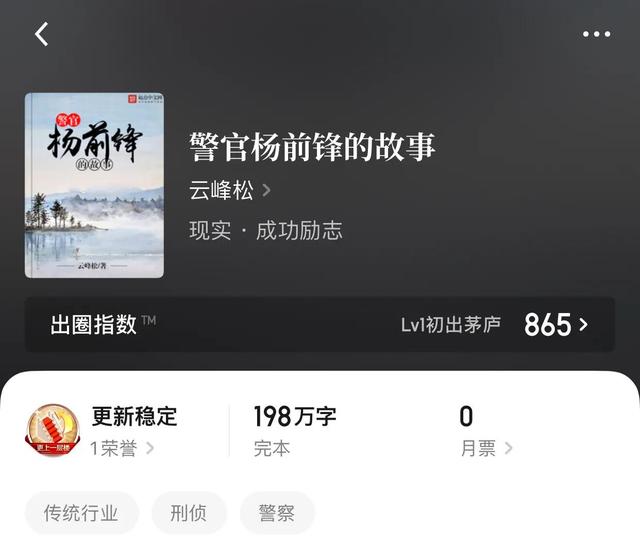Open the three-dot overflow menu
The image size is (640, 551).
596,34
